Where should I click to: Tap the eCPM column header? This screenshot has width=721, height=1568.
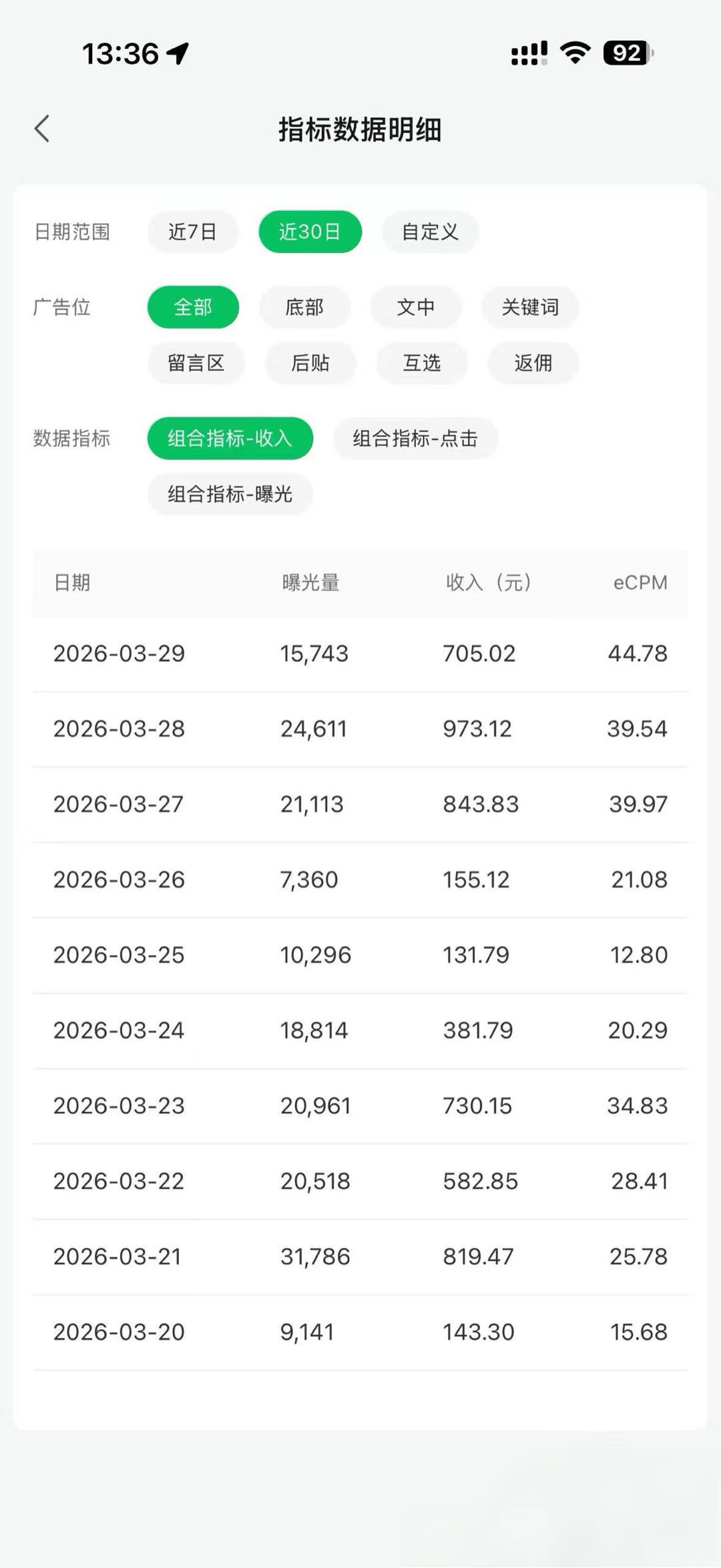639,582
